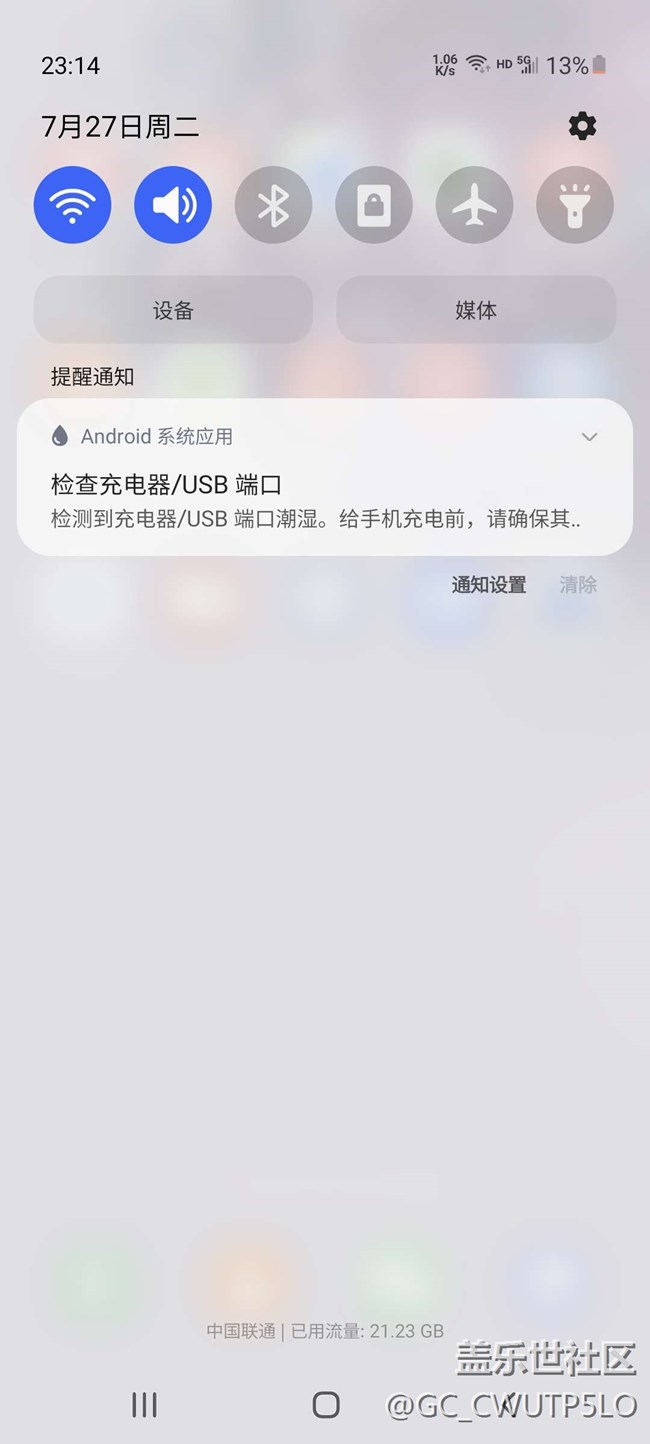Switch on the flashlight

(x=575, y=205)
